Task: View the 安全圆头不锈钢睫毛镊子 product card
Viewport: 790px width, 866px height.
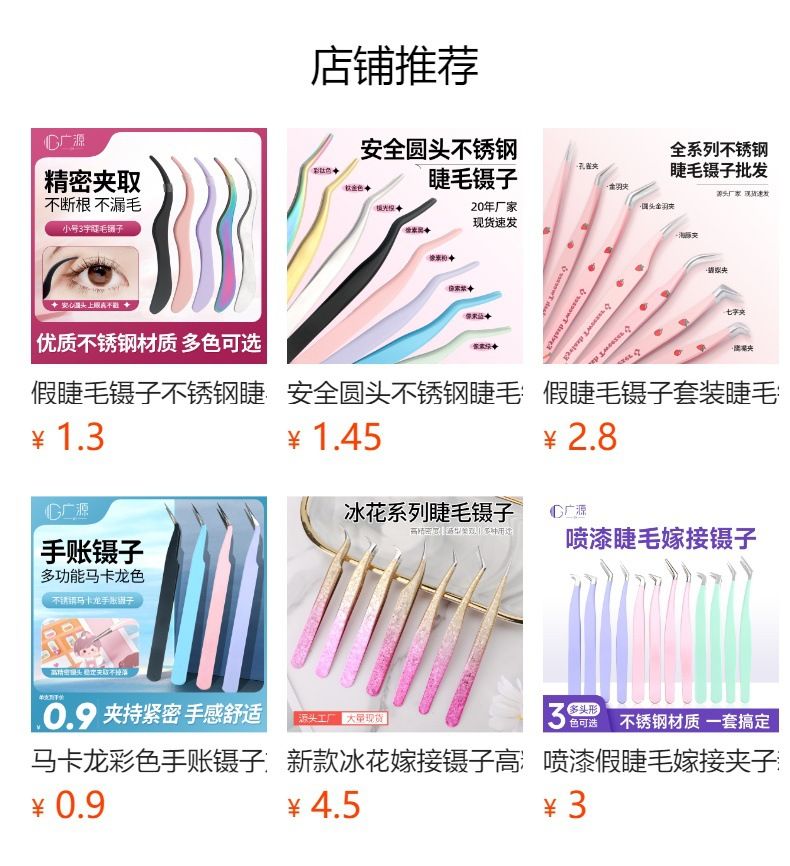Action: tap(404, 246)
